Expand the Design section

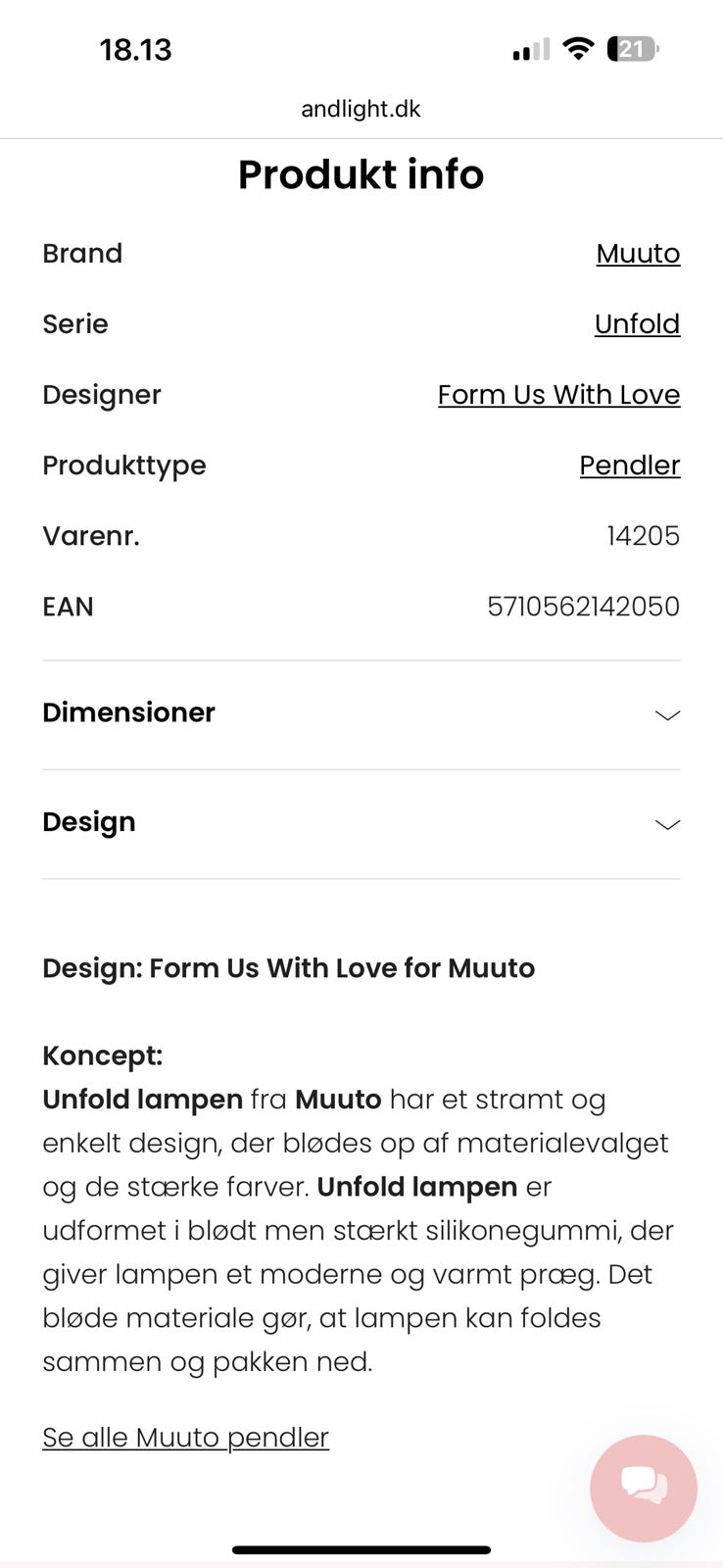pos(361,824)
